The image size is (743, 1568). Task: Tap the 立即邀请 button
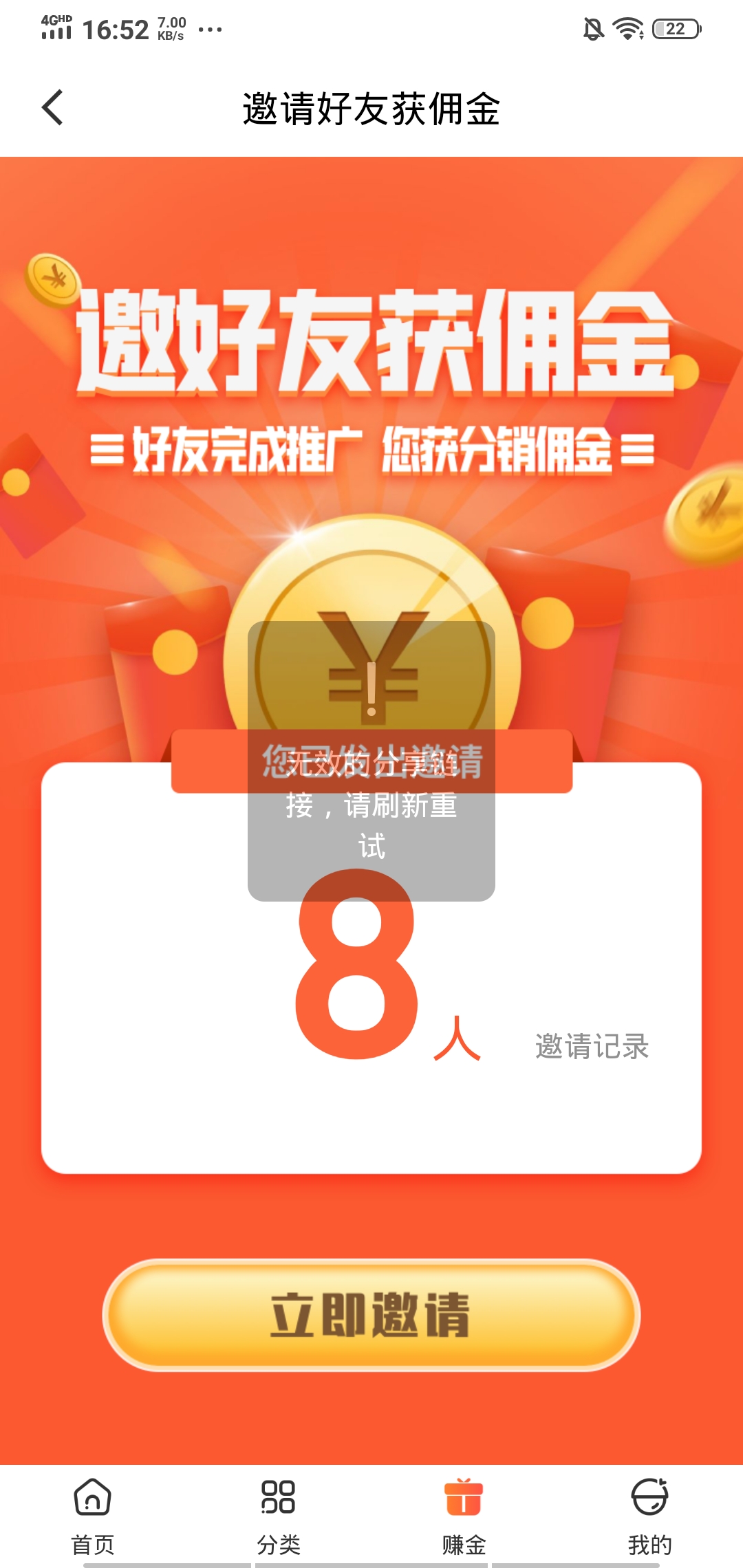coord(371,1314)
